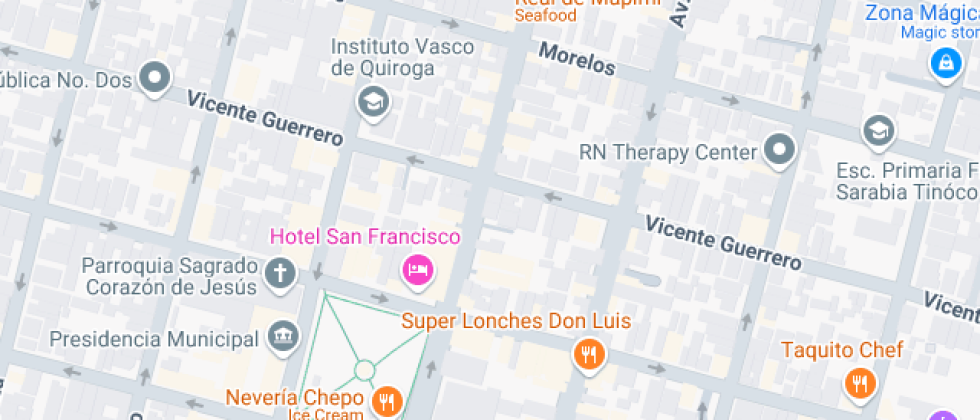Tap the pin beside "pública No. Dos"
Screen dimensions: 980x420
[155, 77]
